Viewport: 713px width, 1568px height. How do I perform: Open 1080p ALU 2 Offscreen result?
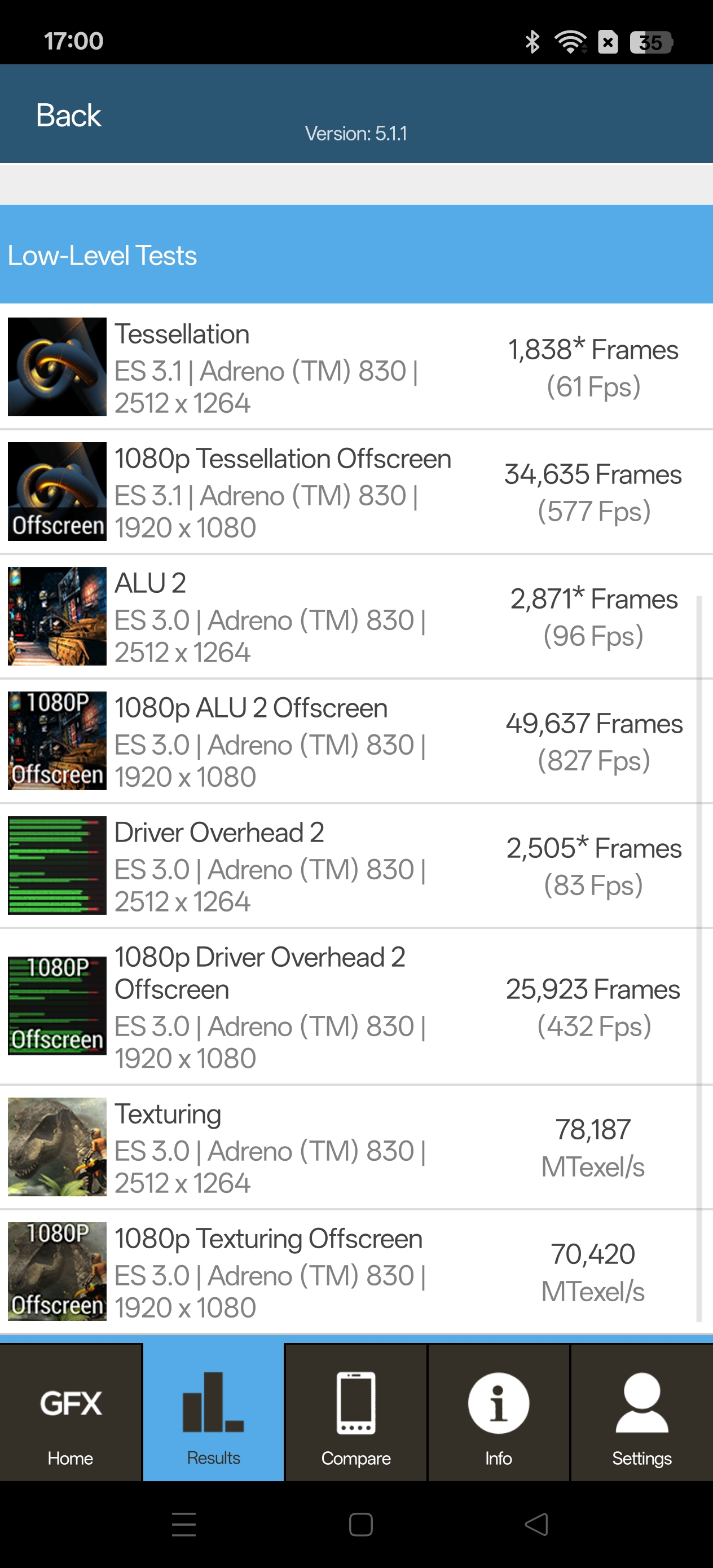coord(356,741)
